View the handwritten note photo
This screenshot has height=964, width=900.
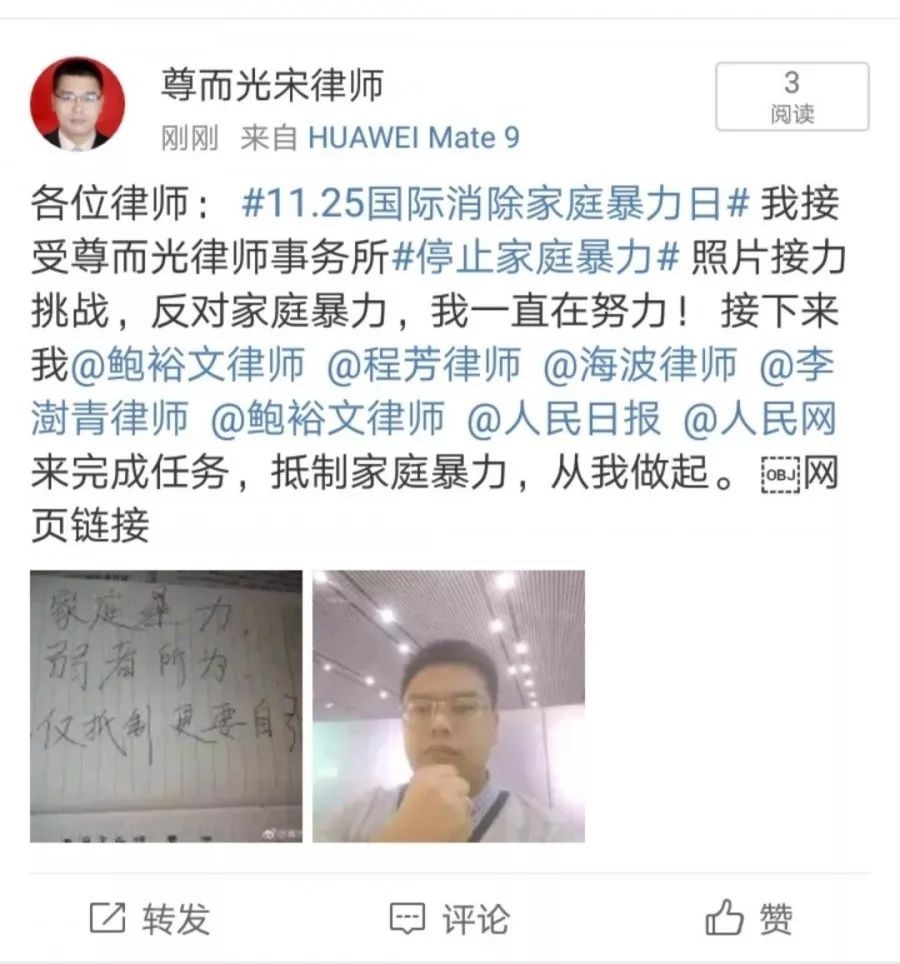point(166,706)
